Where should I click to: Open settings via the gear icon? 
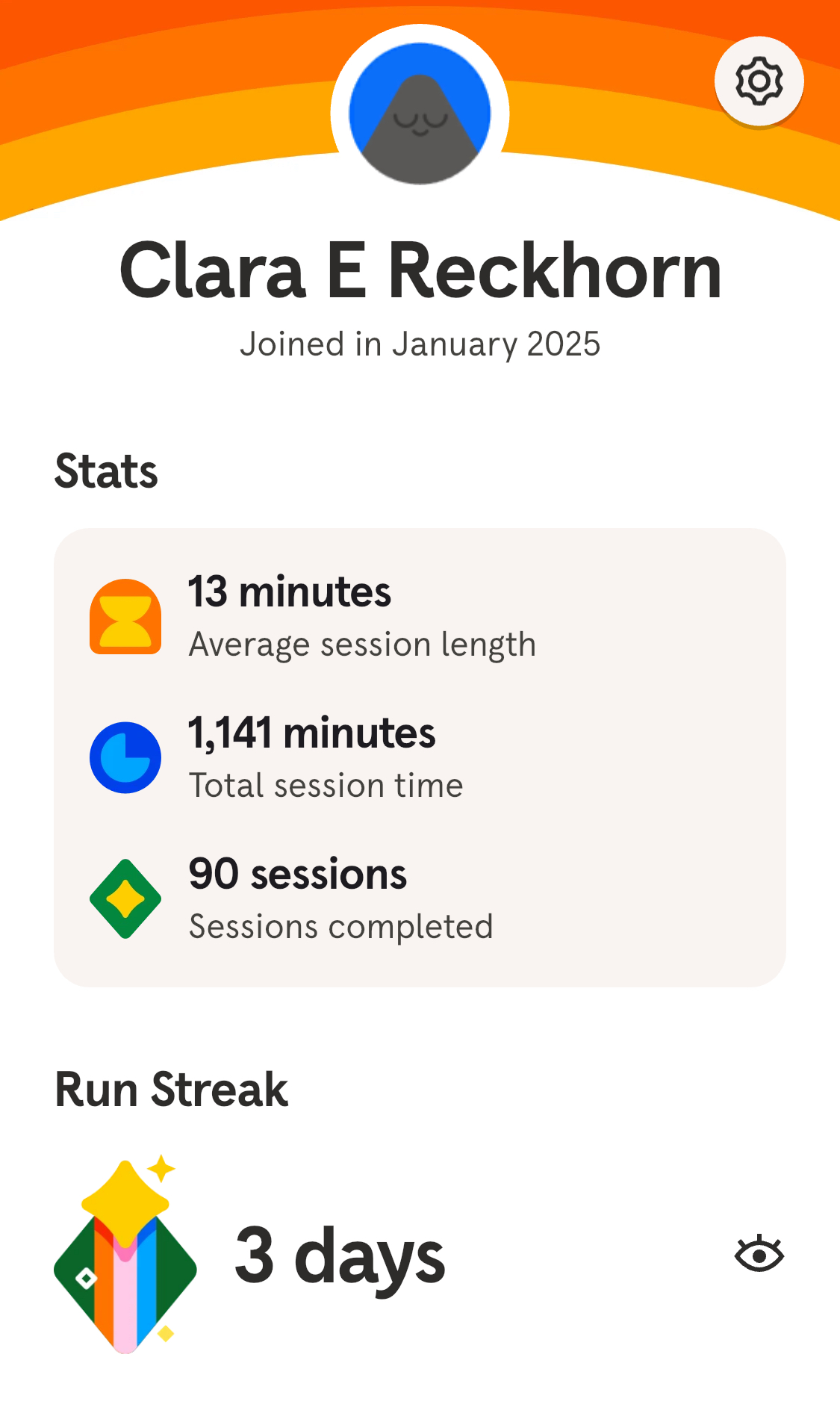(759, 81)
